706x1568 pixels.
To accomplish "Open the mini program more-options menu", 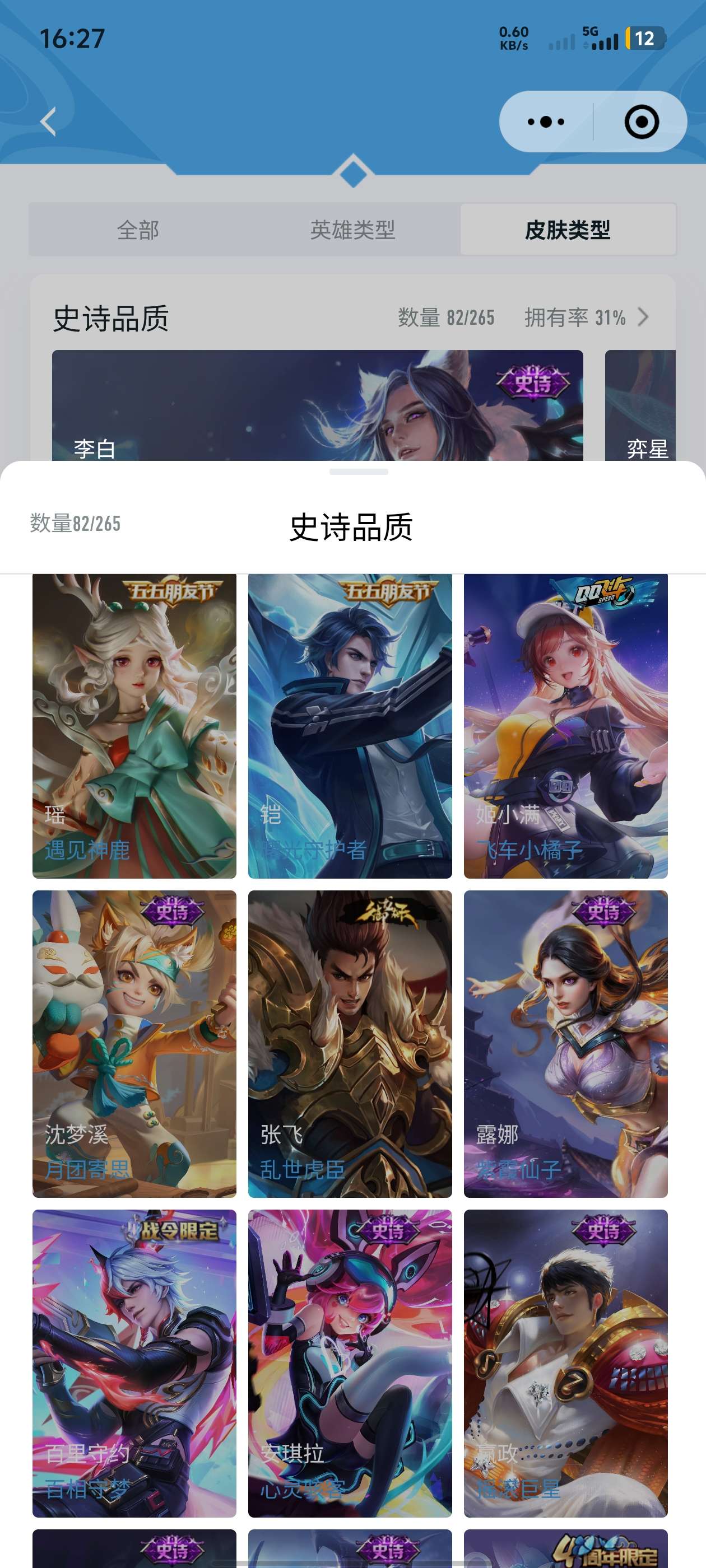I will [546, 122].
